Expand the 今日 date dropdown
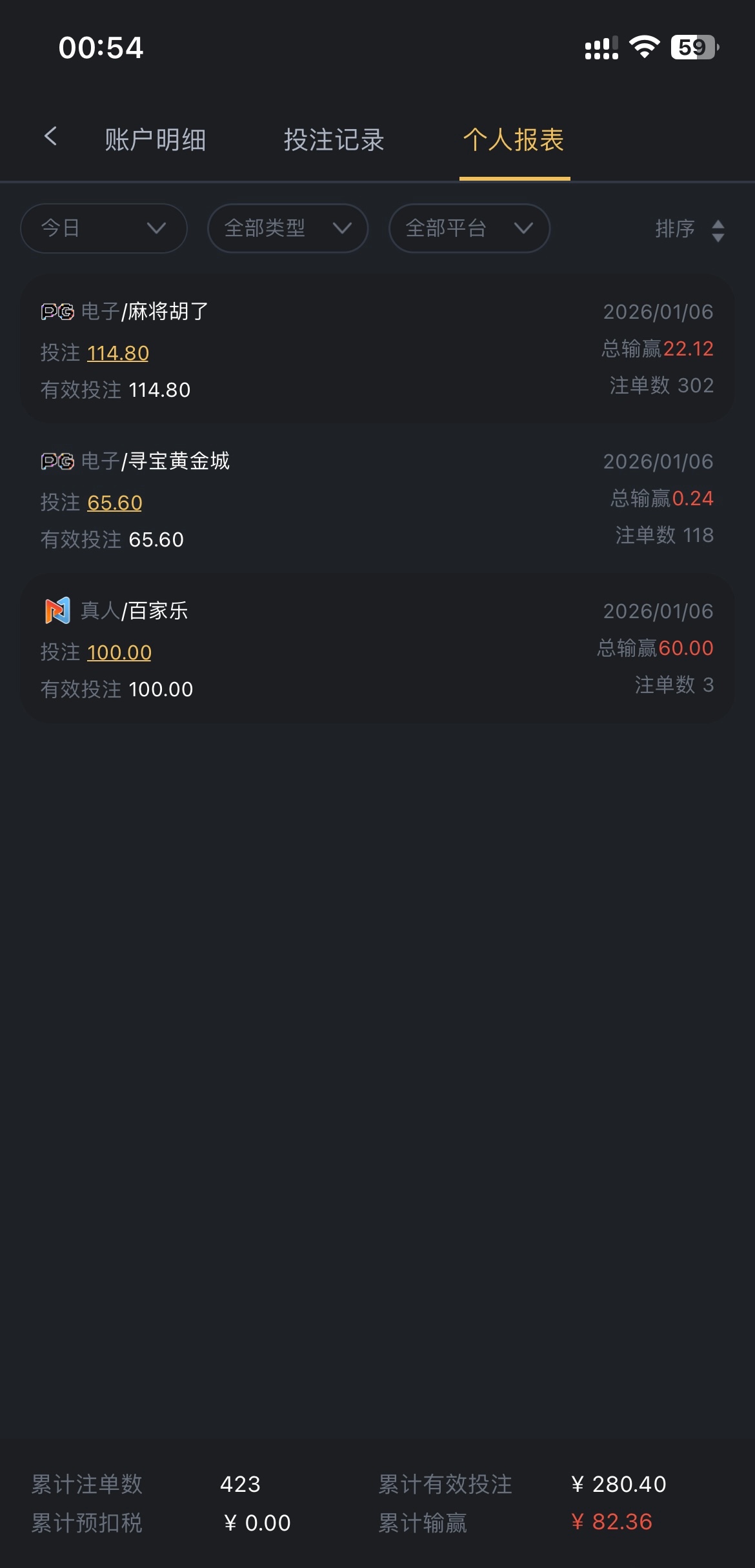Screen dimensions: 755x1568 point(104,228)
